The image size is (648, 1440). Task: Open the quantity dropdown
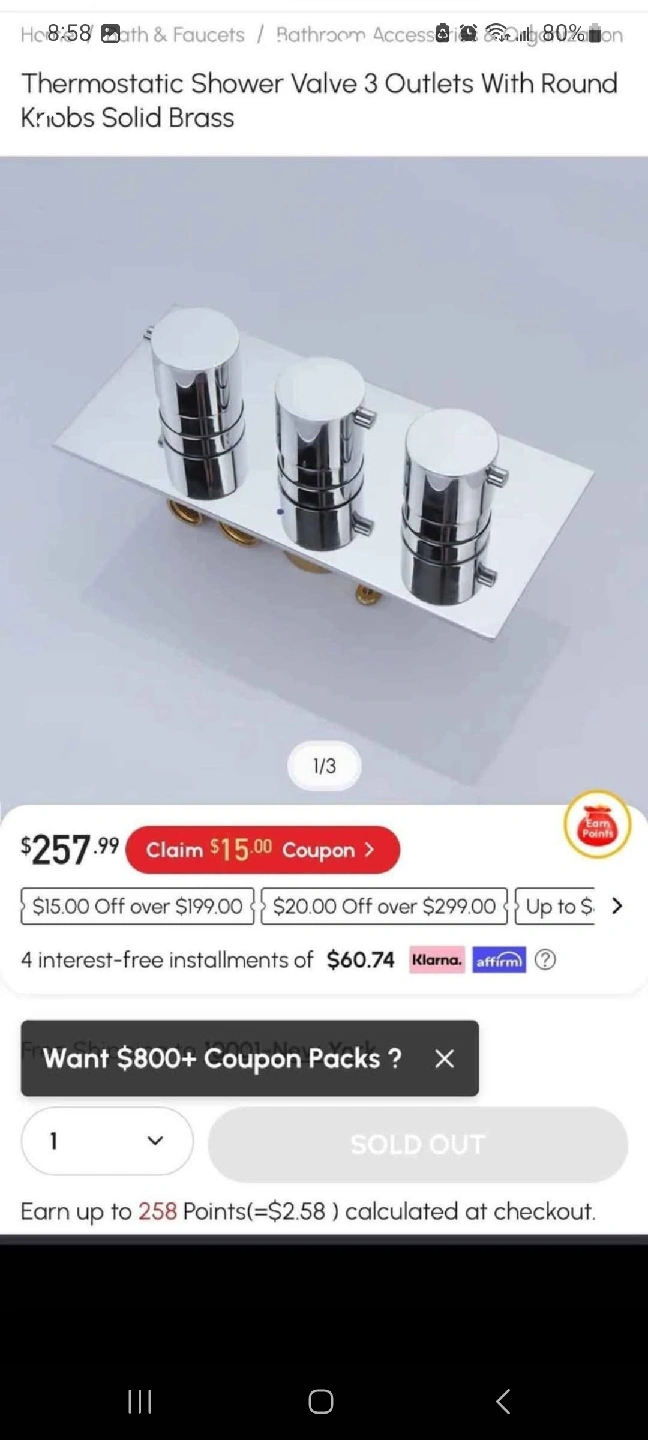(107, 1141)
